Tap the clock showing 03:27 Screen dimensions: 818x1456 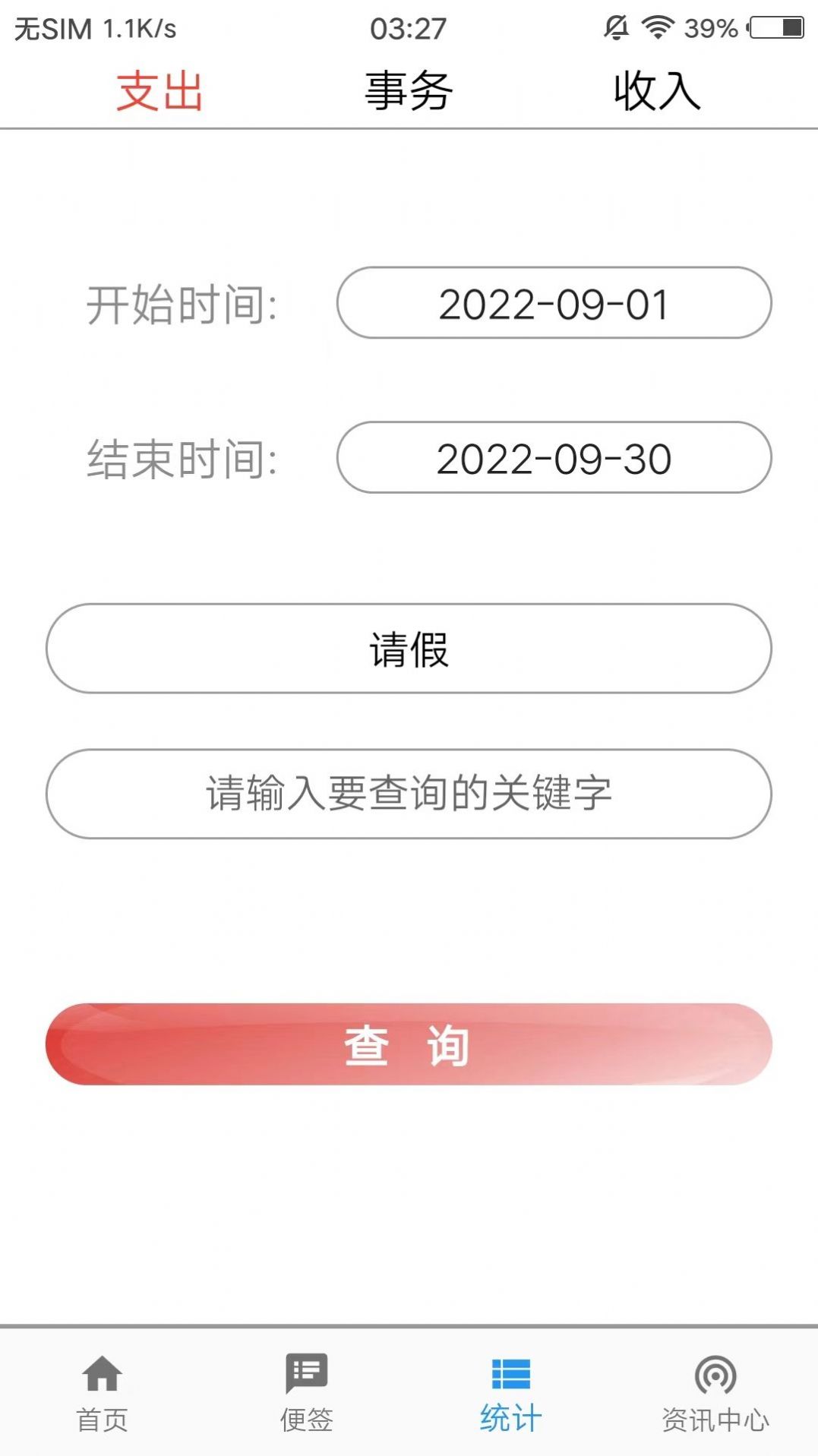[409, 28]
